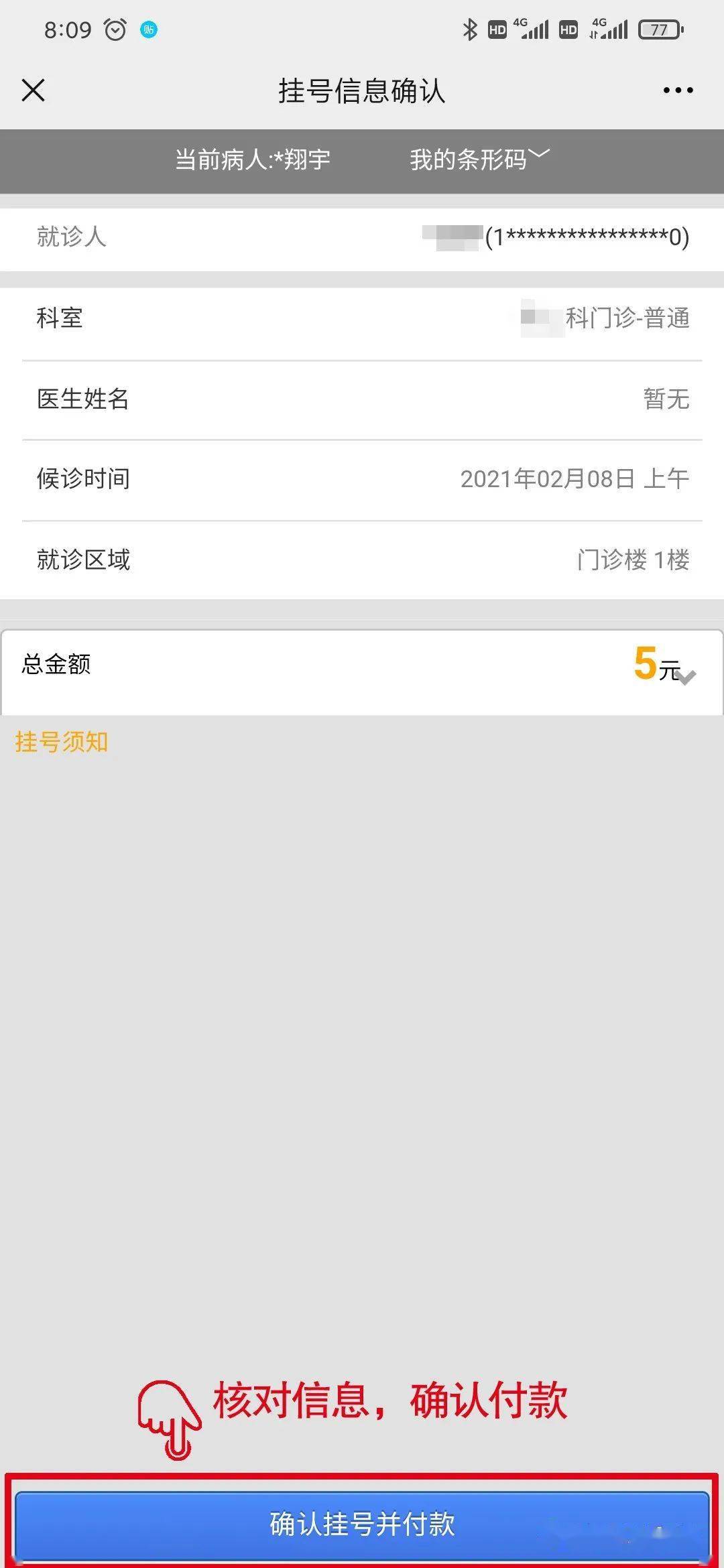Click the first HD icon in status bar
The image size is (724, 1568).
pos(497,29)
